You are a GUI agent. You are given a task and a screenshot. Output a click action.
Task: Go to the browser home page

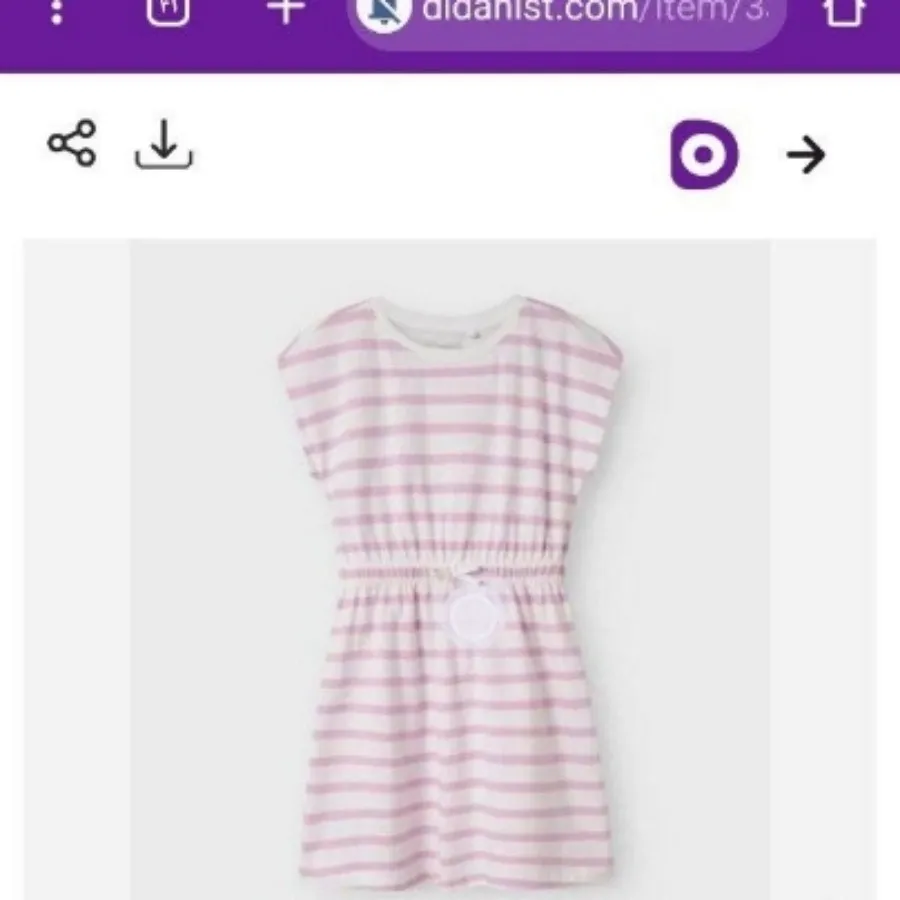(x=843, y=12)
